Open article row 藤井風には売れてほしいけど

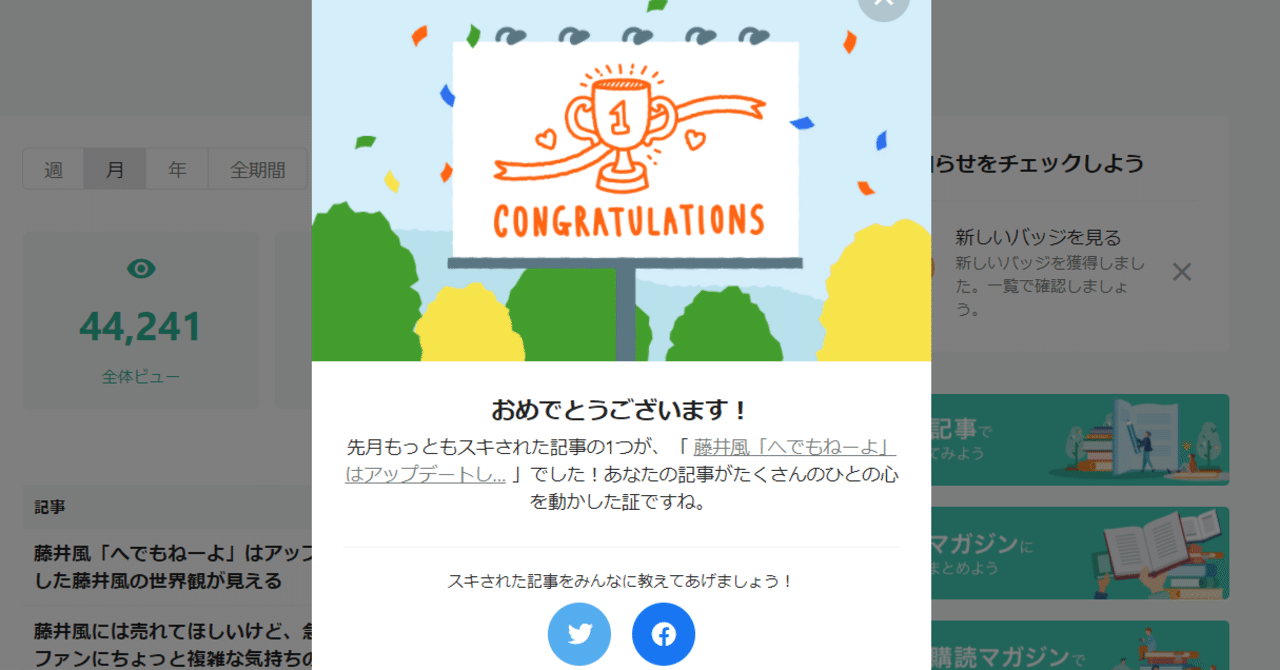click(172, 645)
